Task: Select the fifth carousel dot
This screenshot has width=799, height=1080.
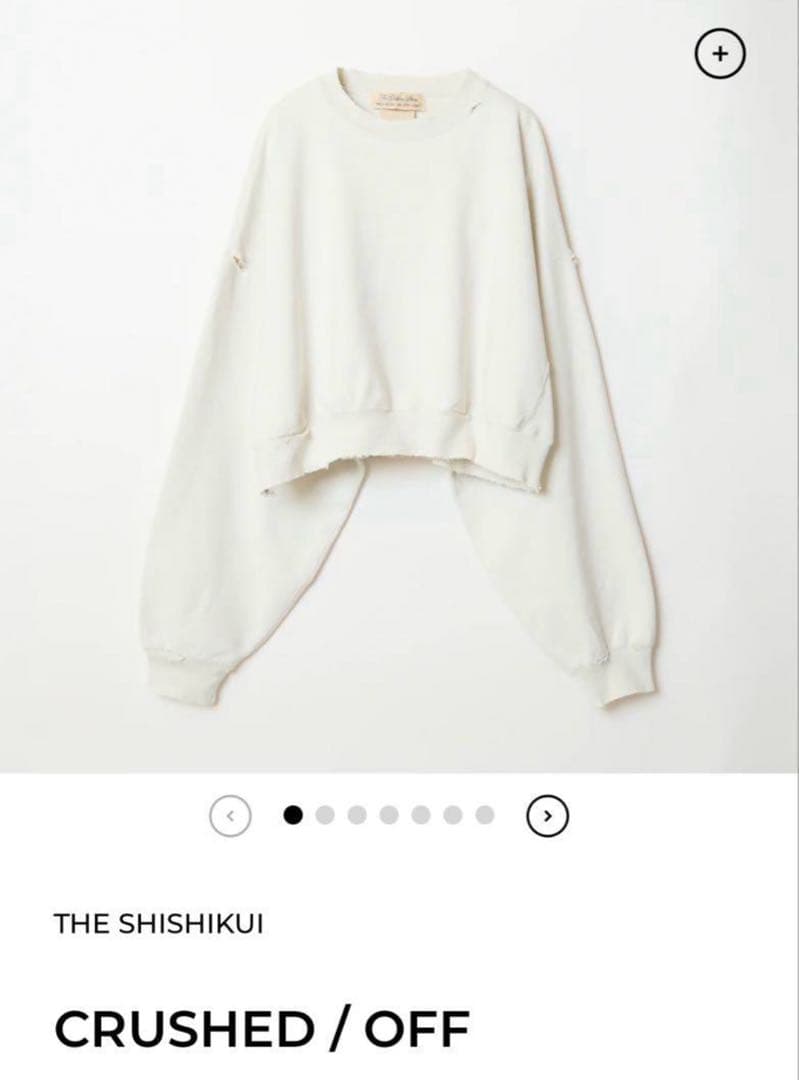Action: 420,814
